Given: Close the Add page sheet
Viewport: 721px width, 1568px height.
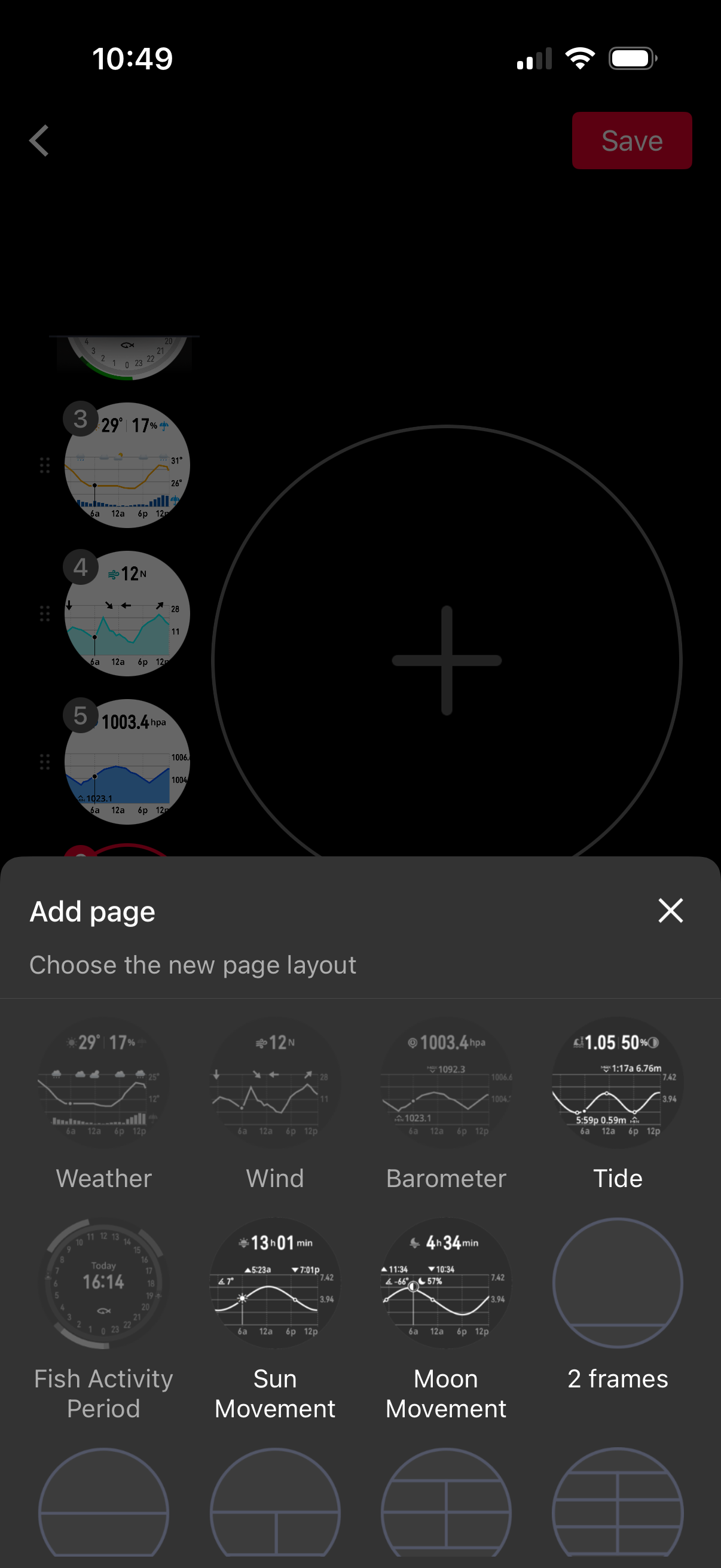Looking at the screenshot, I should tap(670, 911).
